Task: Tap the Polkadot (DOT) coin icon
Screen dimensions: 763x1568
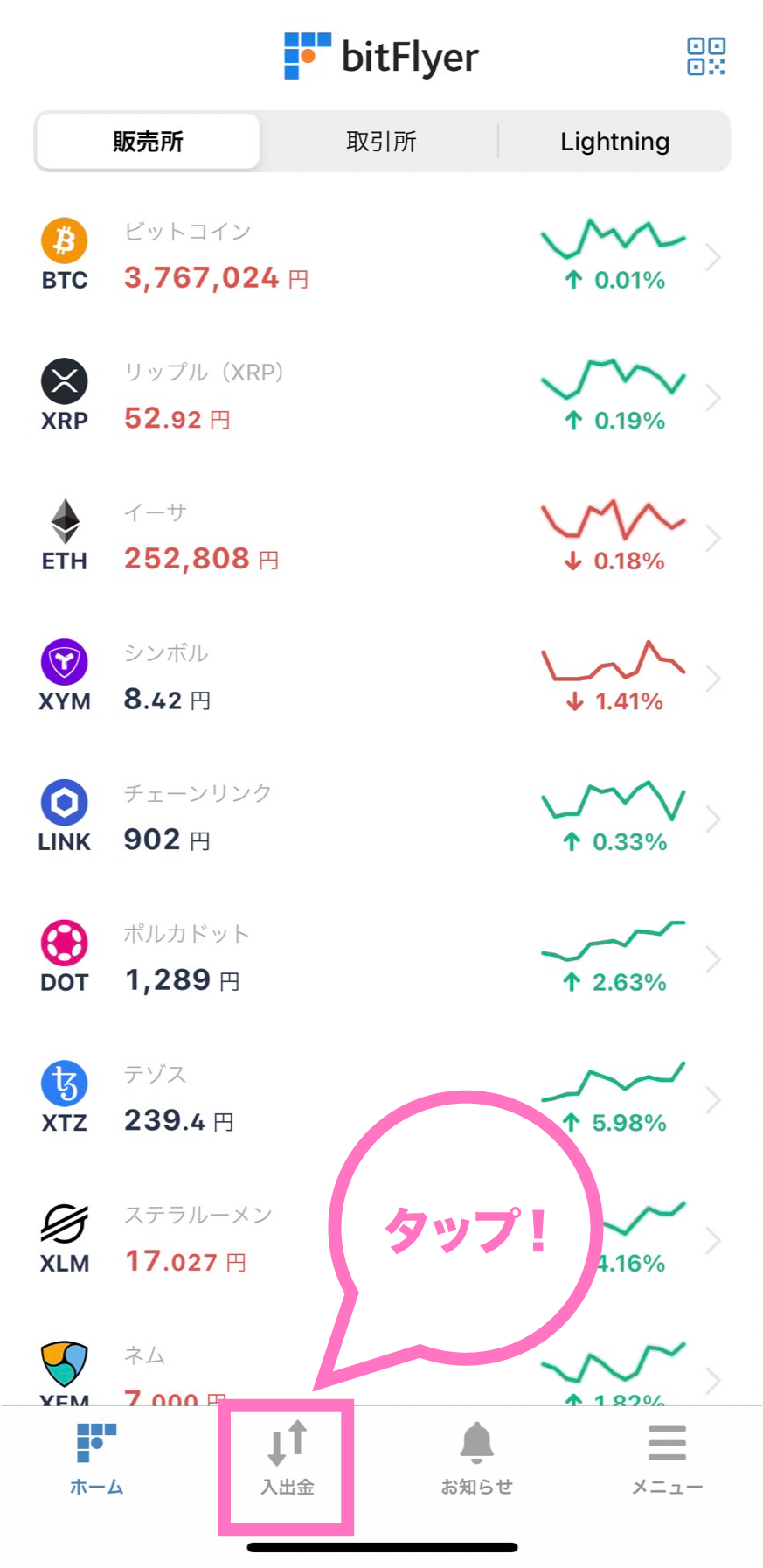Action: (x=64, y=943)
